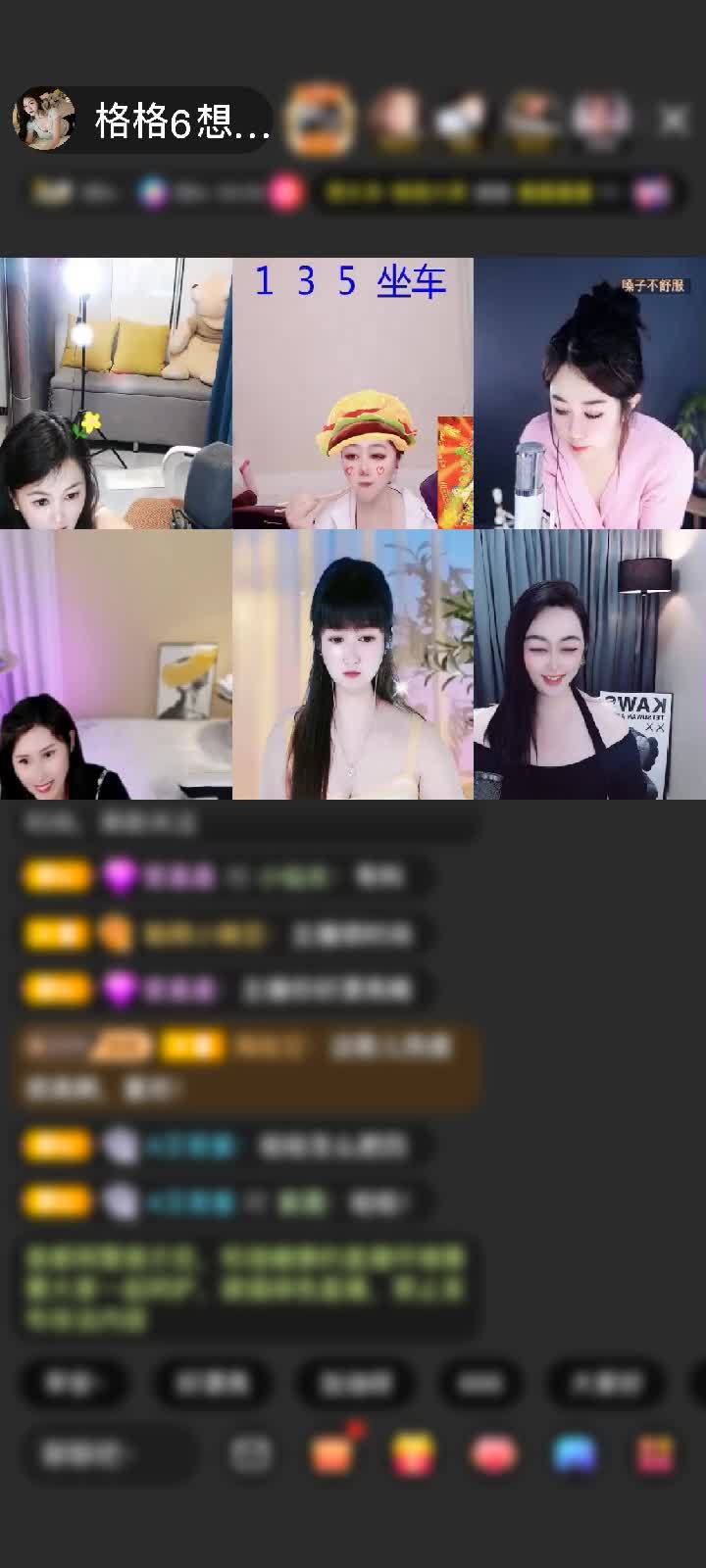The height and width of the screenshot is (1568, 706).
Task: Open the video tile with the teddy bear sofa
Action: coord(116,393)
